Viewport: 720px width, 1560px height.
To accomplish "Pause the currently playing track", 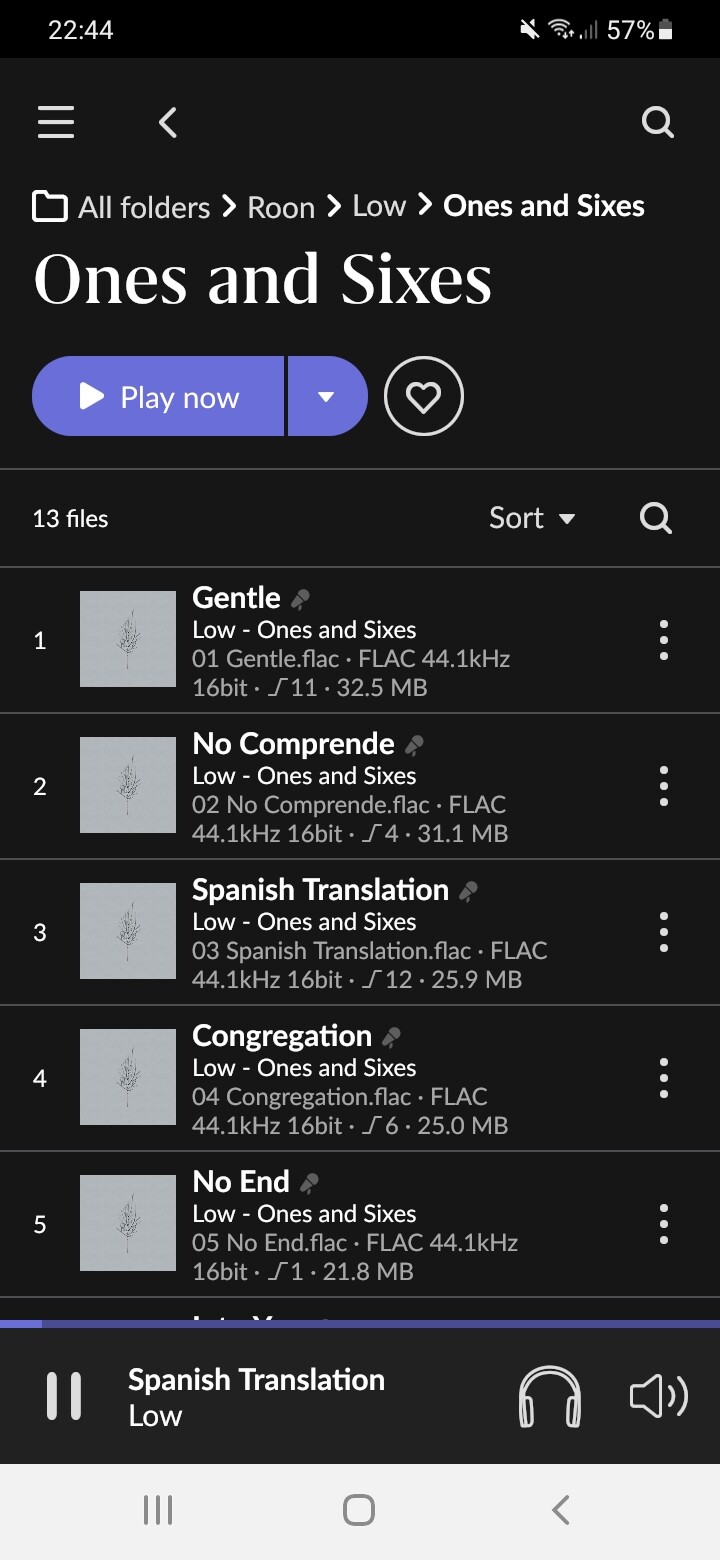I will click(64, 1396).
